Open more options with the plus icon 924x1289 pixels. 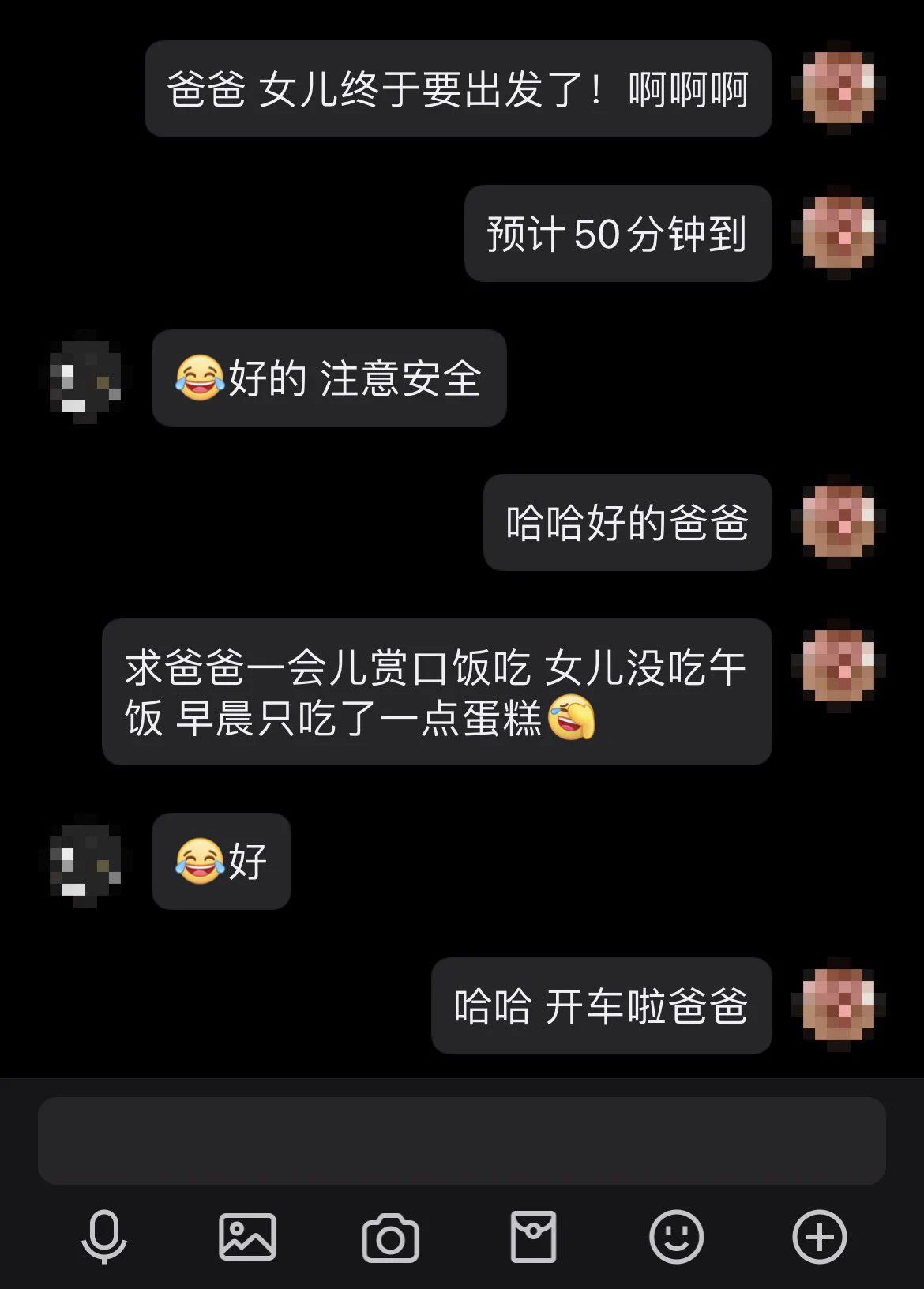819,1236
